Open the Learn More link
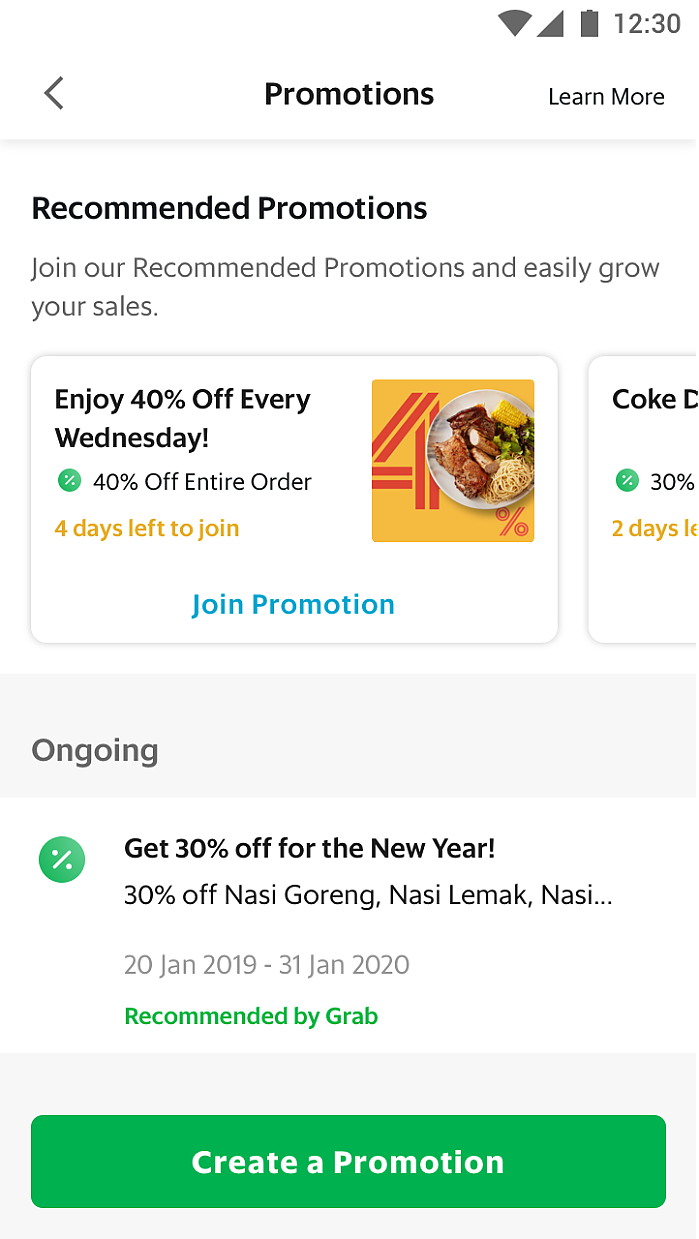699x1239 pixels. coord(606,97)
